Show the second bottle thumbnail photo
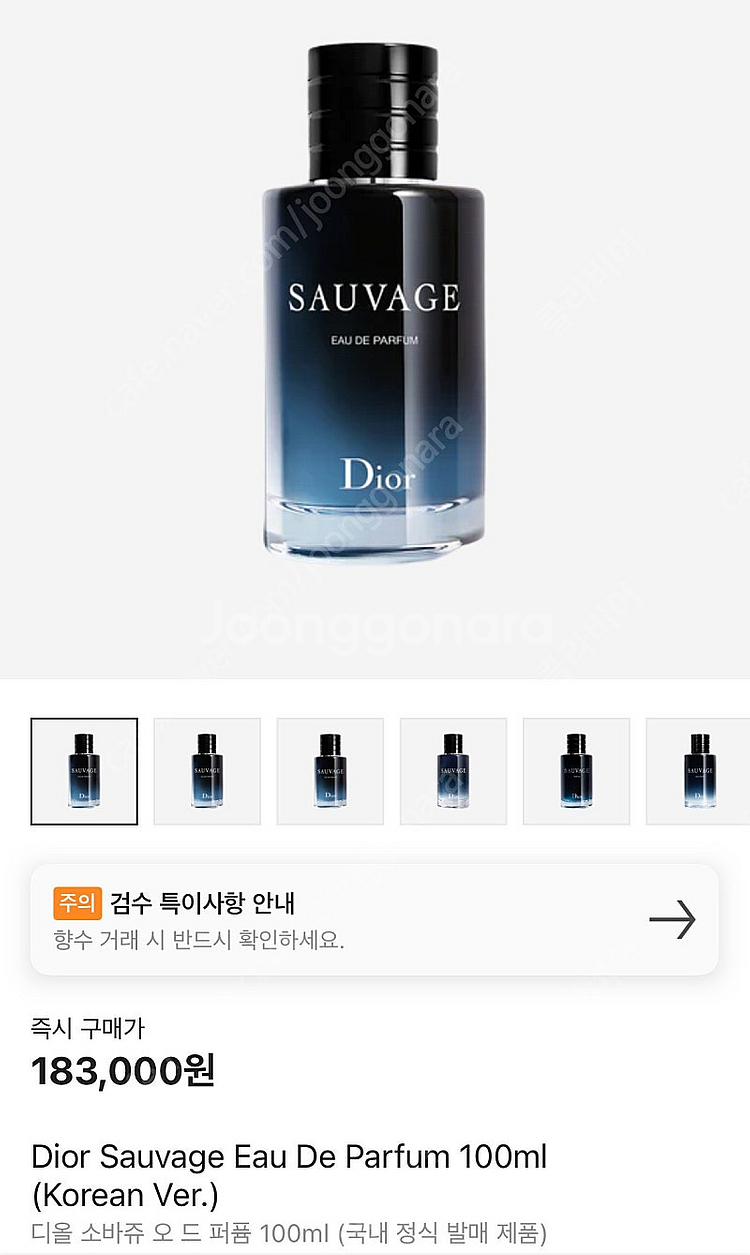Viewport: 750px width, 1255px height. point(207,771)
